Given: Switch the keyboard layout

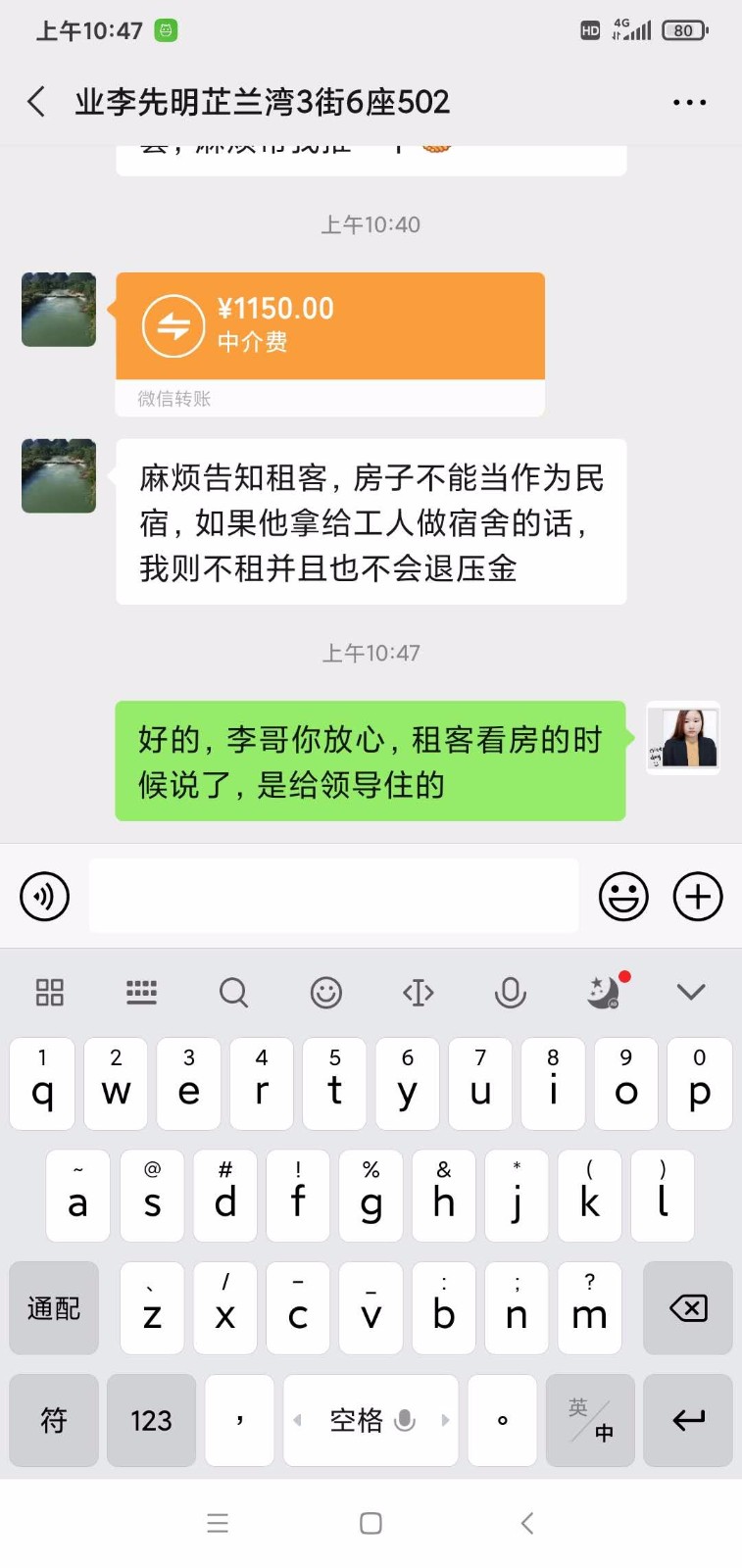Looking at the screenshot, I should pyautogui.click(x=141, y=992).
